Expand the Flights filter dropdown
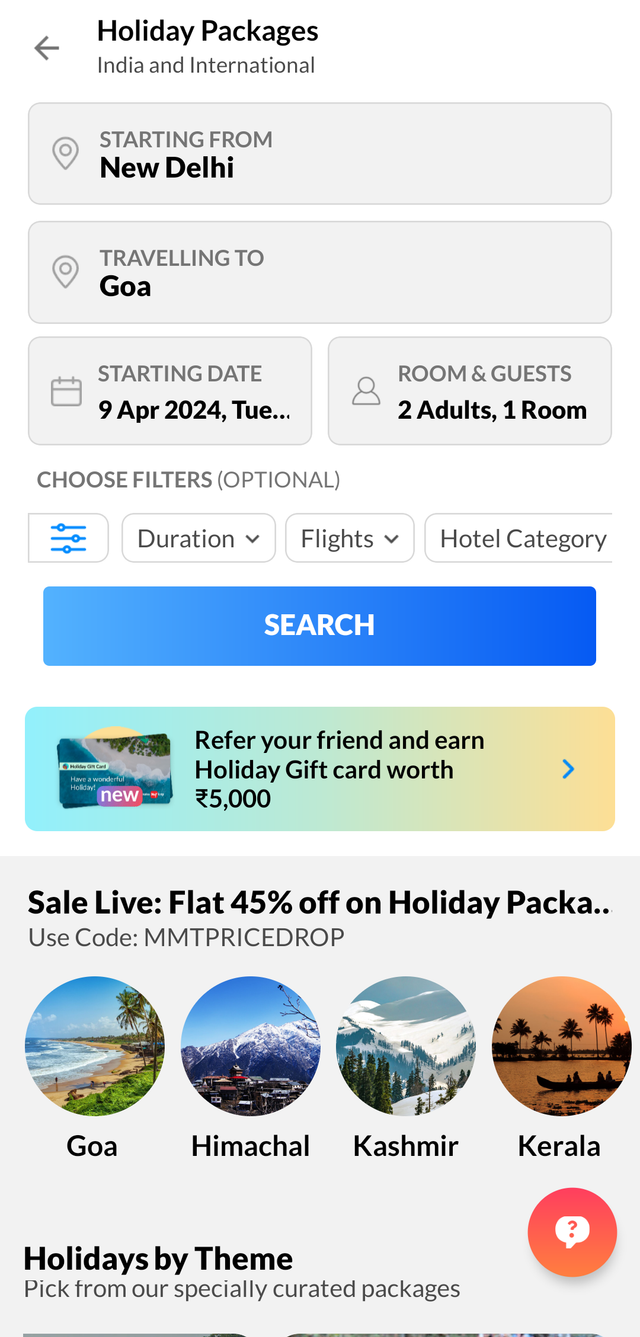This screenshot has width=640, height=1337. (349, 538)
